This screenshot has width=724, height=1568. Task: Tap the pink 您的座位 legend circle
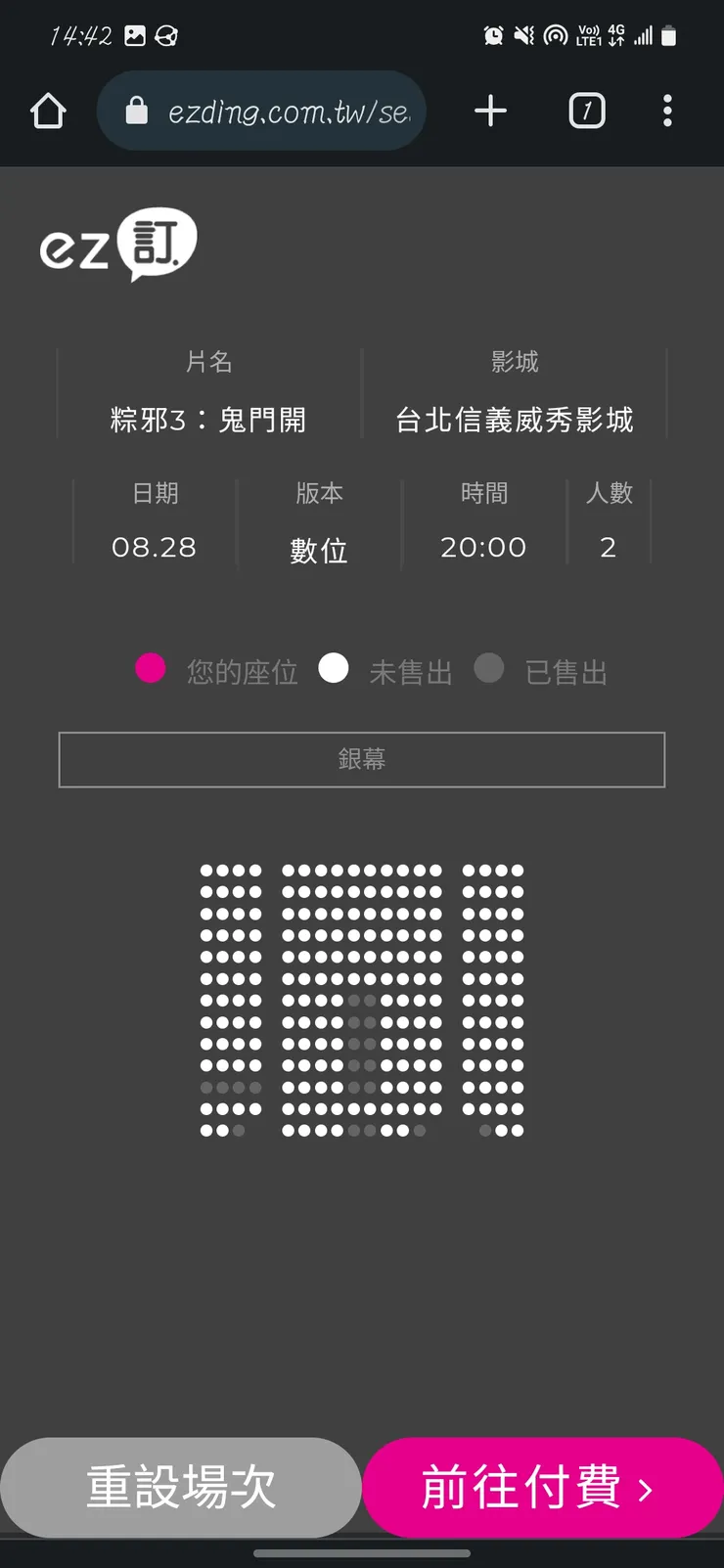pyautogui.click(x=150, y=668)
